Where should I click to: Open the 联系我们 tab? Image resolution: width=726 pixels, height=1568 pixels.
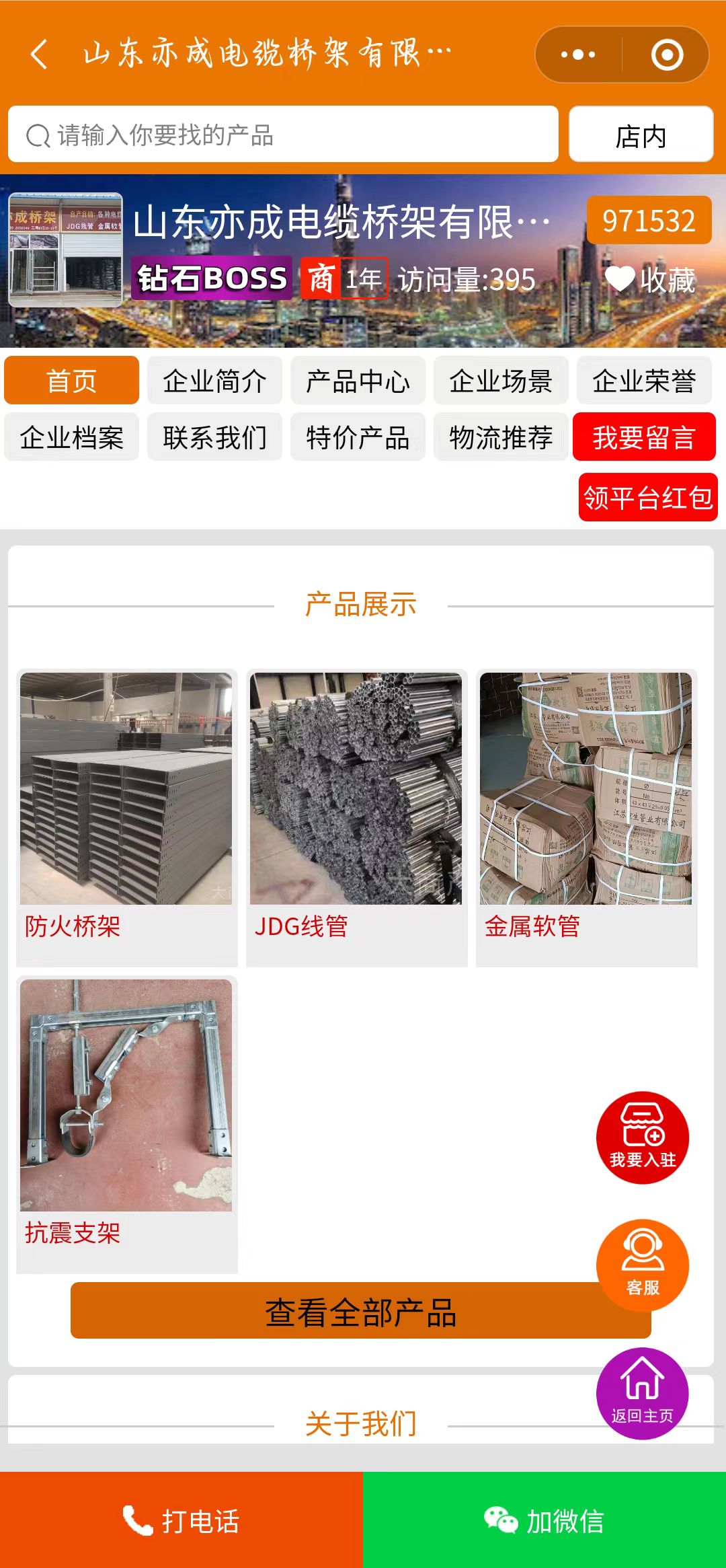[214, 437]
